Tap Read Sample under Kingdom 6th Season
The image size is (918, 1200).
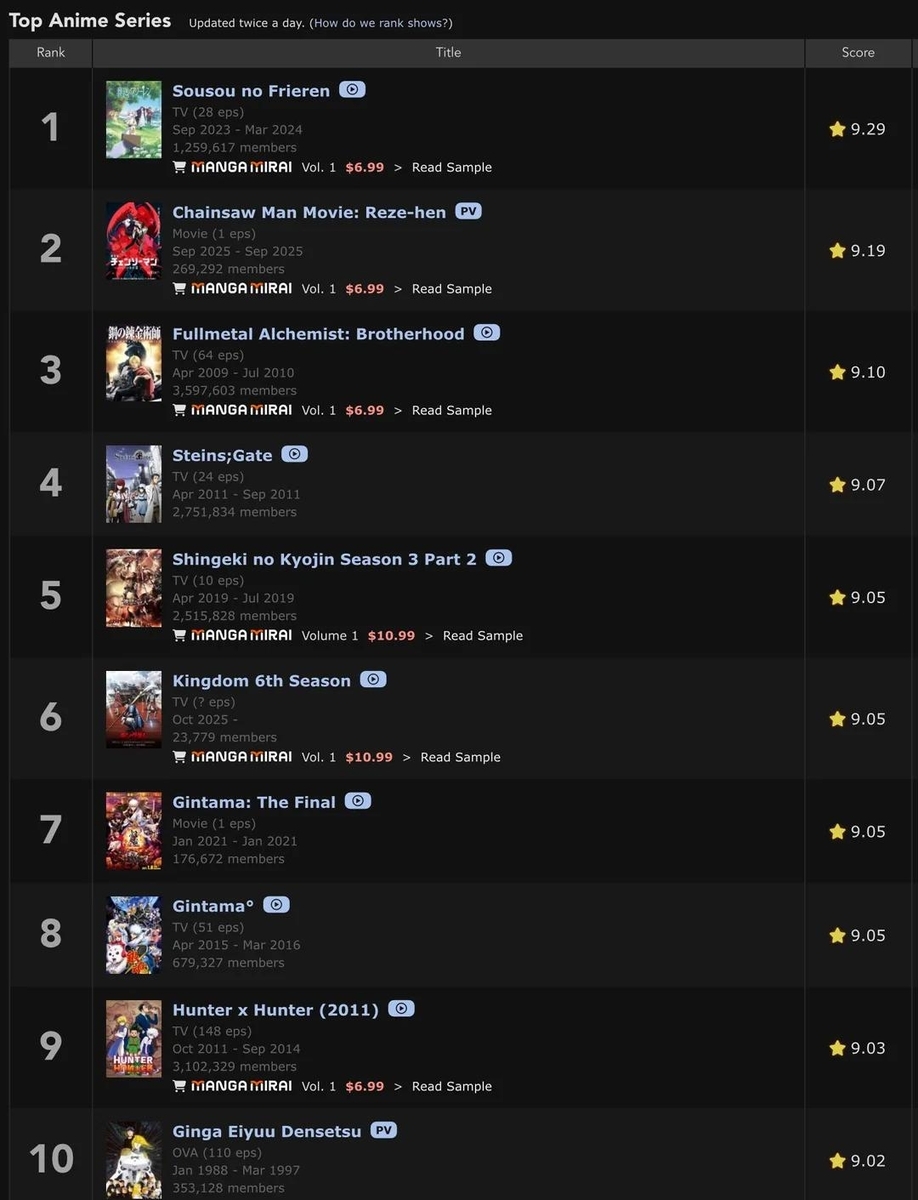[x=461, y=757]
